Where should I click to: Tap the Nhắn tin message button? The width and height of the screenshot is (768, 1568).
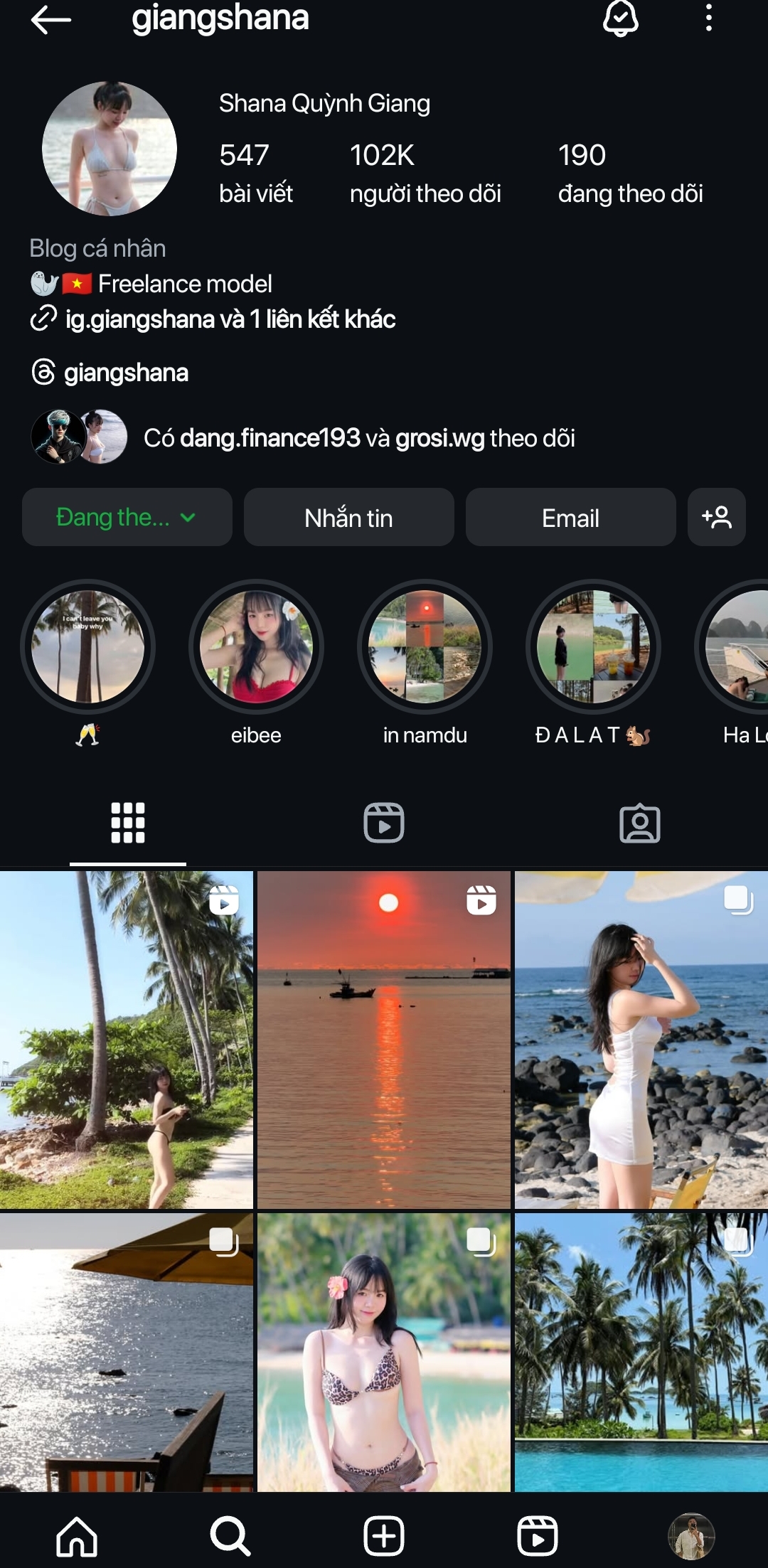348,517
